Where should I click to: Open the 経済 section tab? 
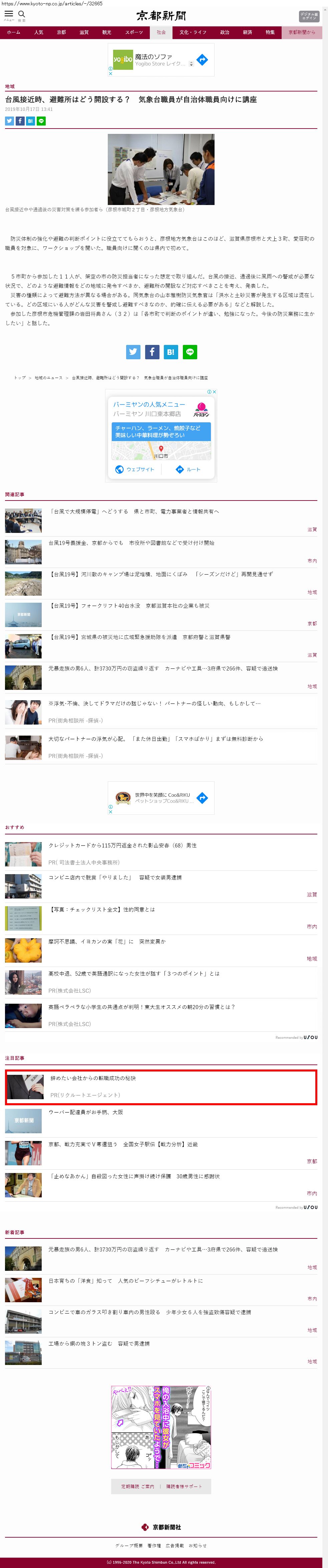pos(247,32)
